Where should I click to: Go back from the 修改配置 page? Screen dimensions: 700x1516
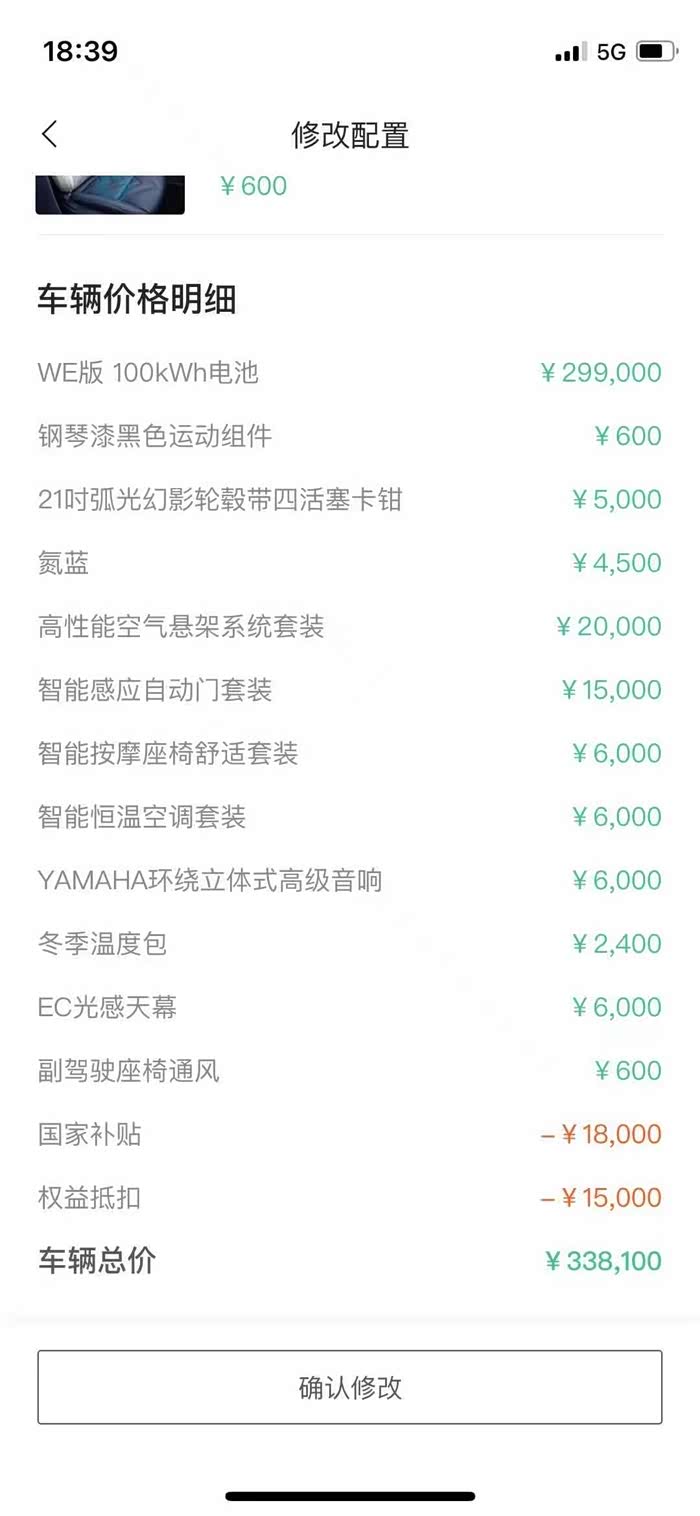point(50,135)
